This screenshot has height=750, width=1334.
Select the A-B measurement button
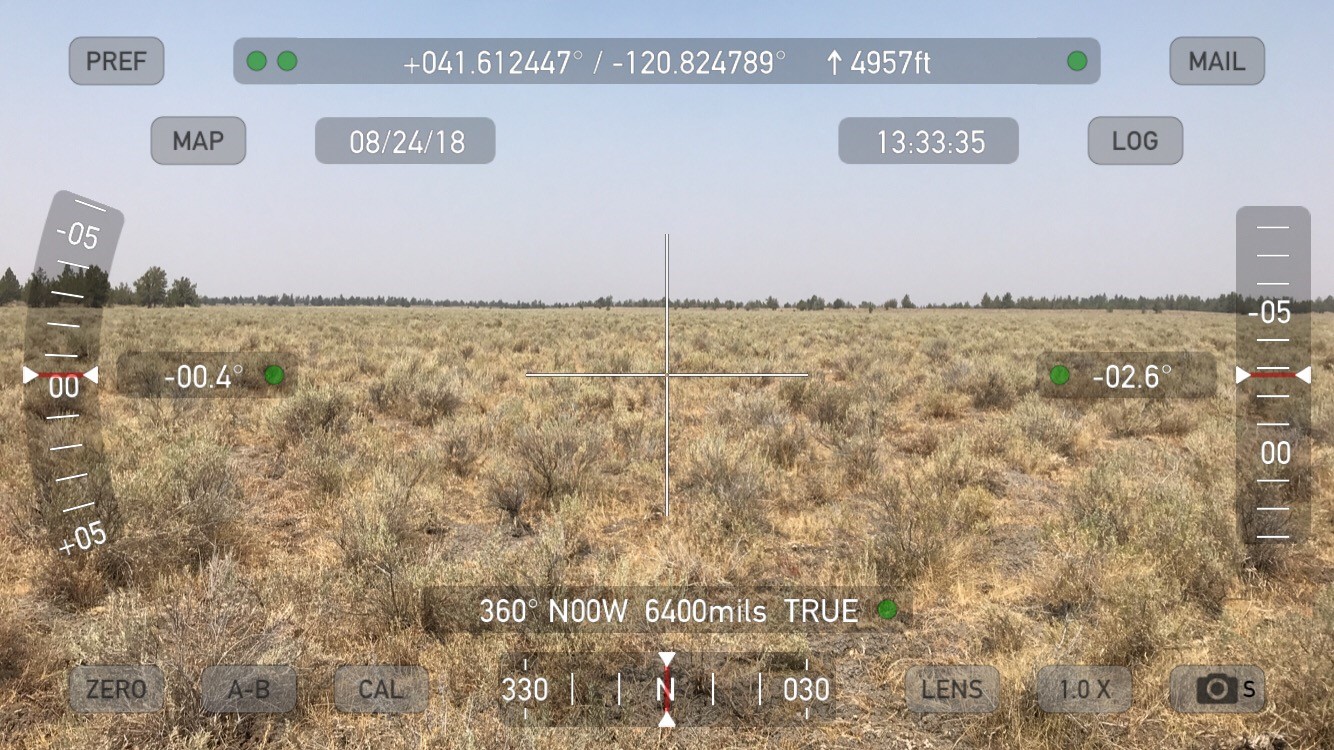[249, 689]
